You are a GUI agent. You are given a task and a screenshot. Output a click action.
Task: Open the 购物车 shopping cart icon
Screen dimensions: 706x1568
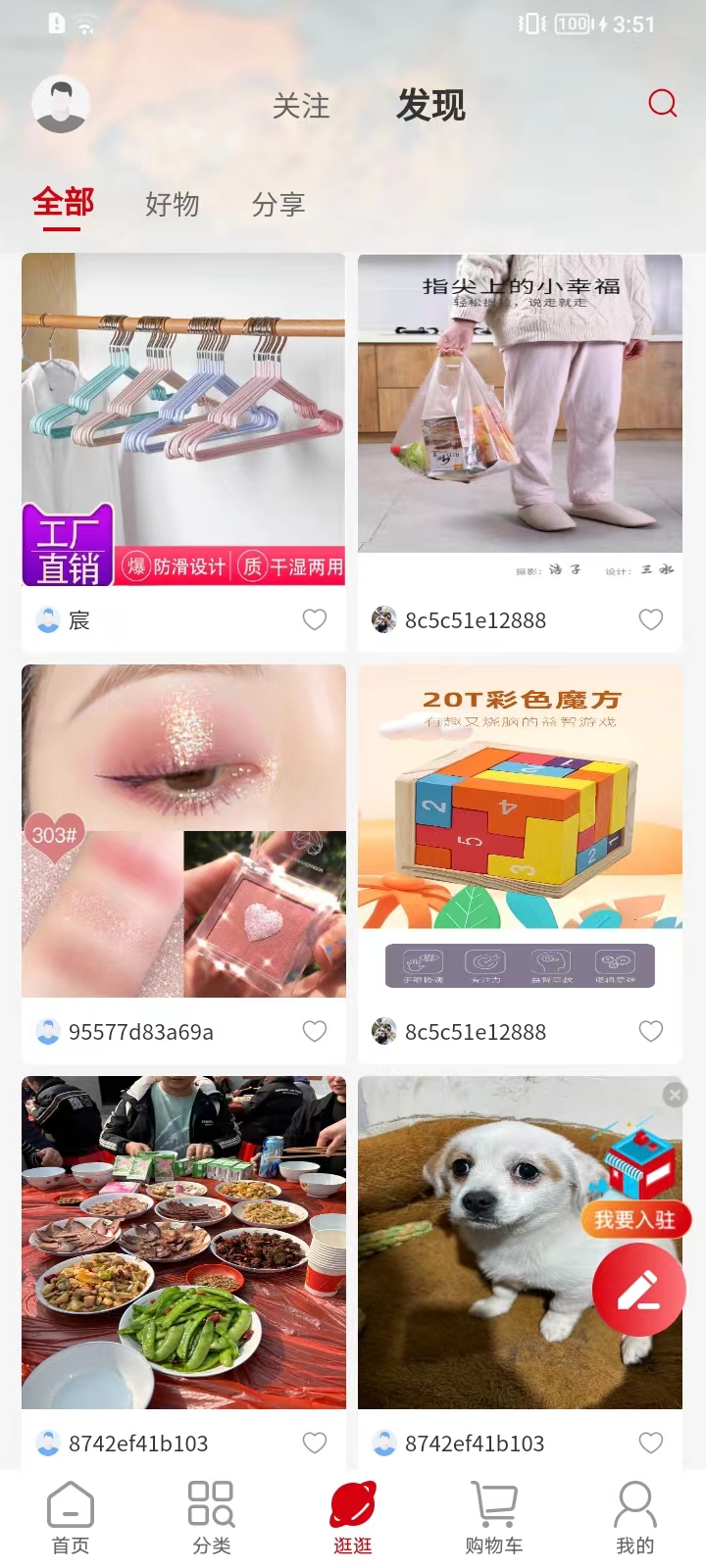pos(494,1517)
